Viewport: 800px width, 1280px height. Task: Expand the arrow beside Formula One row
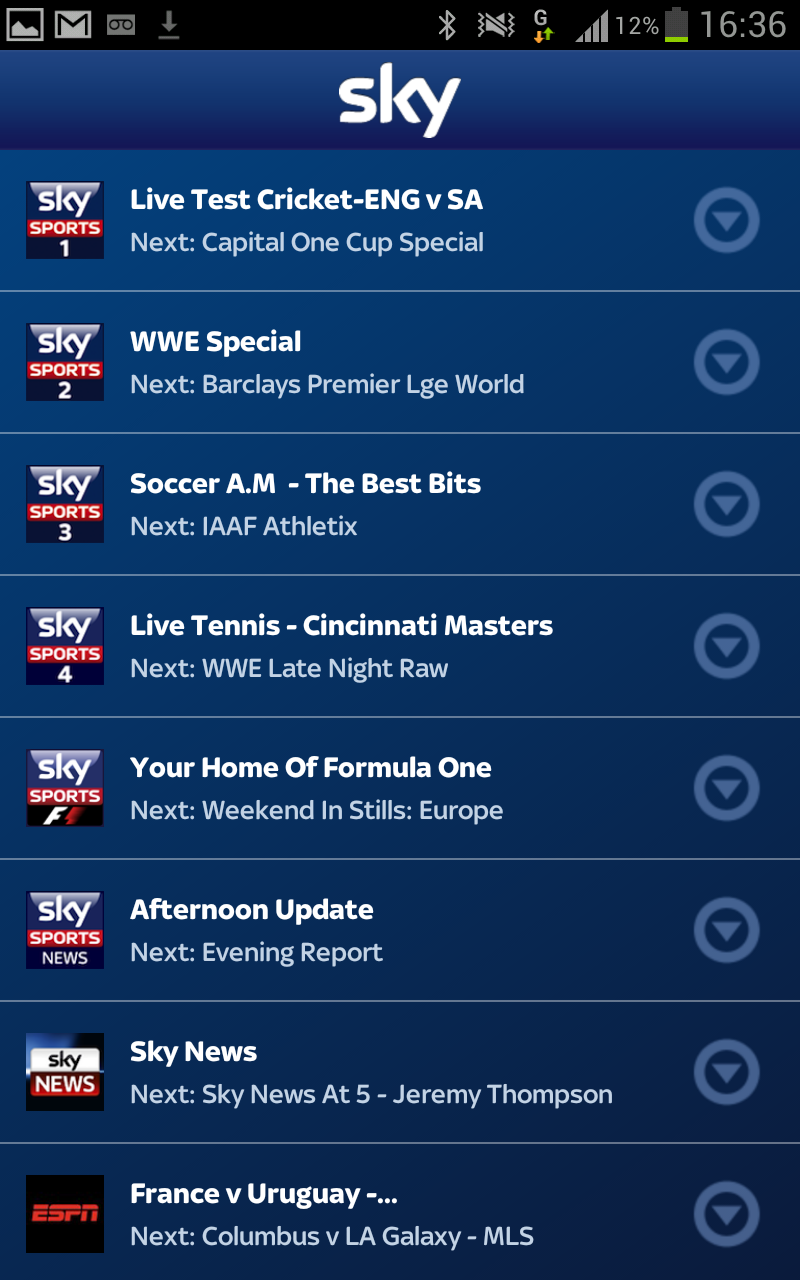727,788
